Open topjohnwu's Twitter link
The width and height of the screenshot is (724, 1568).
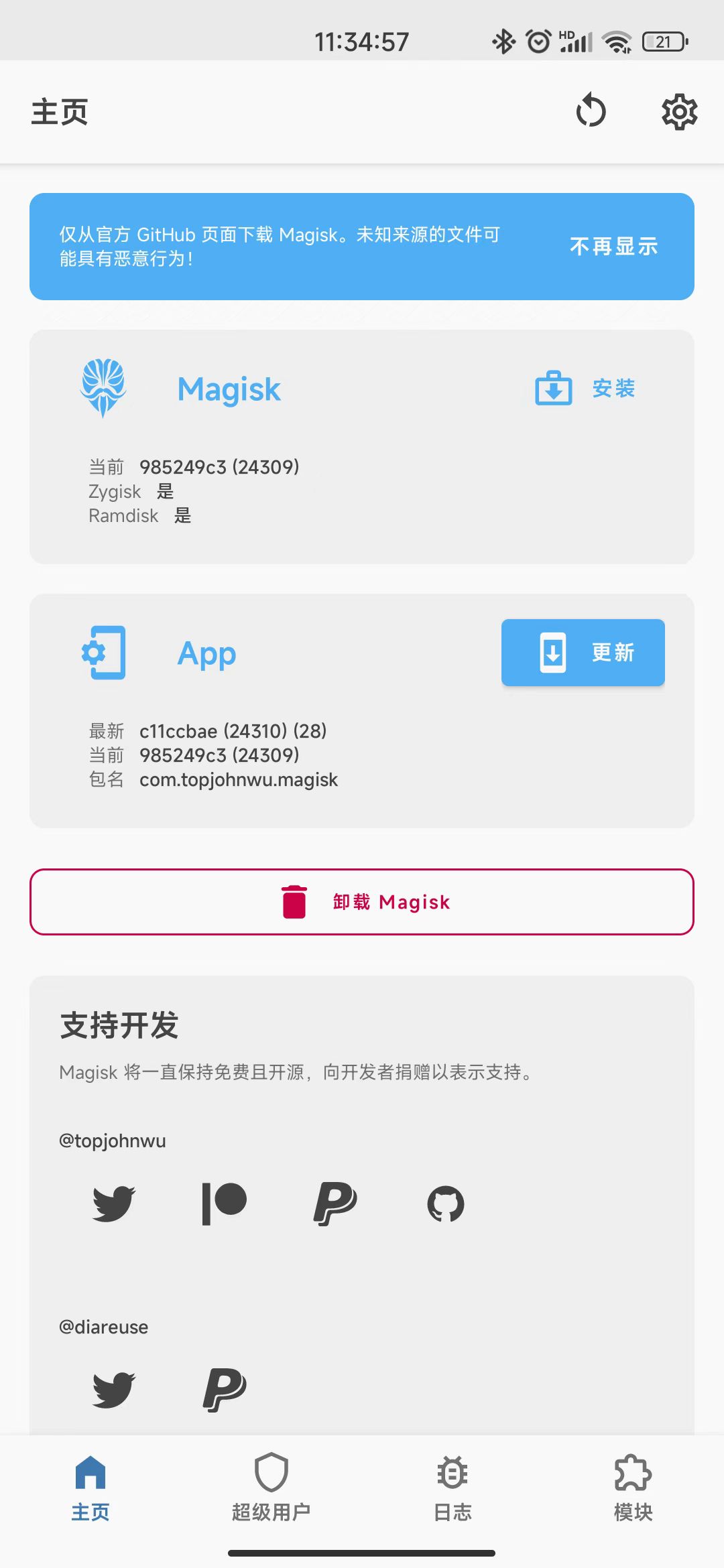tap(113, 1203)
